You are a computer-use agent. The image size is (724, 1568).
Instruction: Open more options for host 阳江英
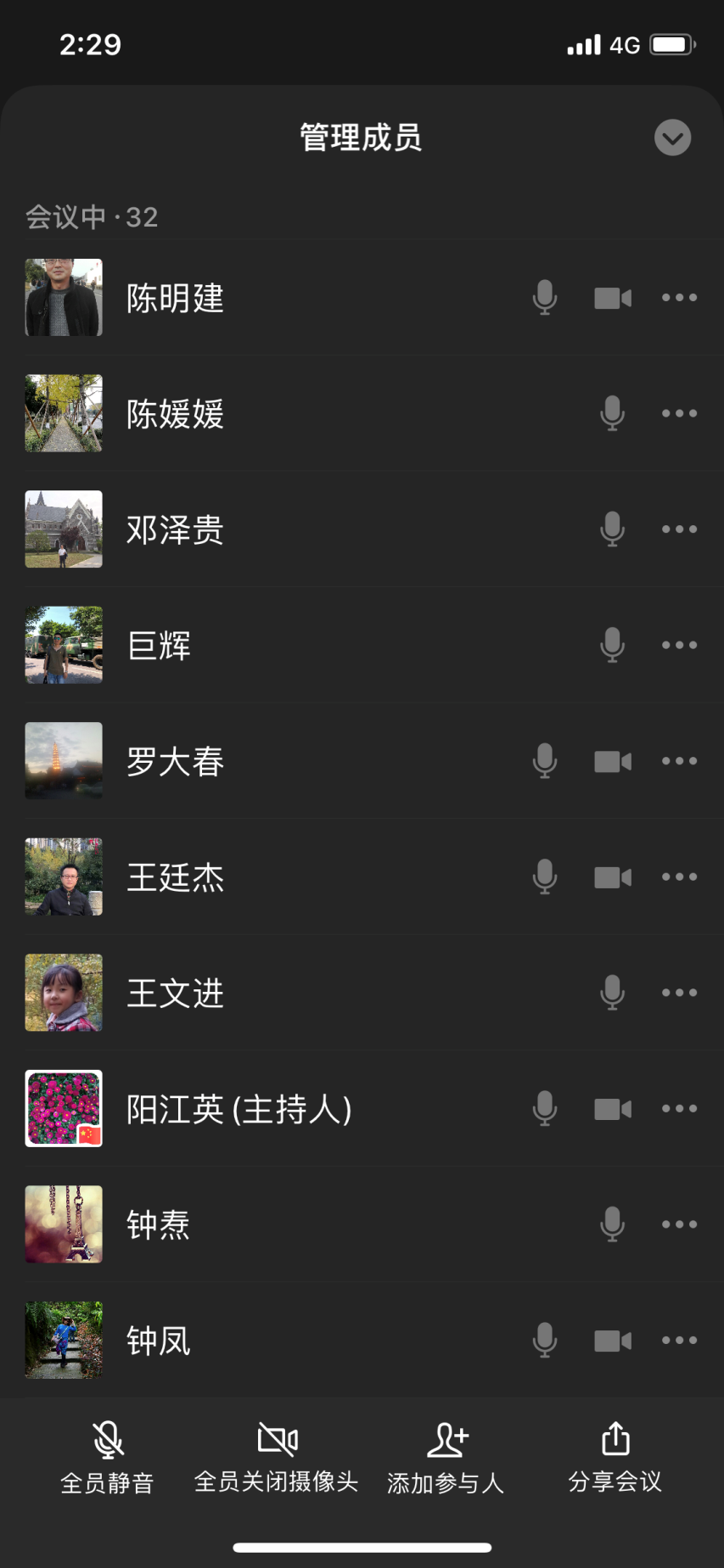tap(680, 1109)
